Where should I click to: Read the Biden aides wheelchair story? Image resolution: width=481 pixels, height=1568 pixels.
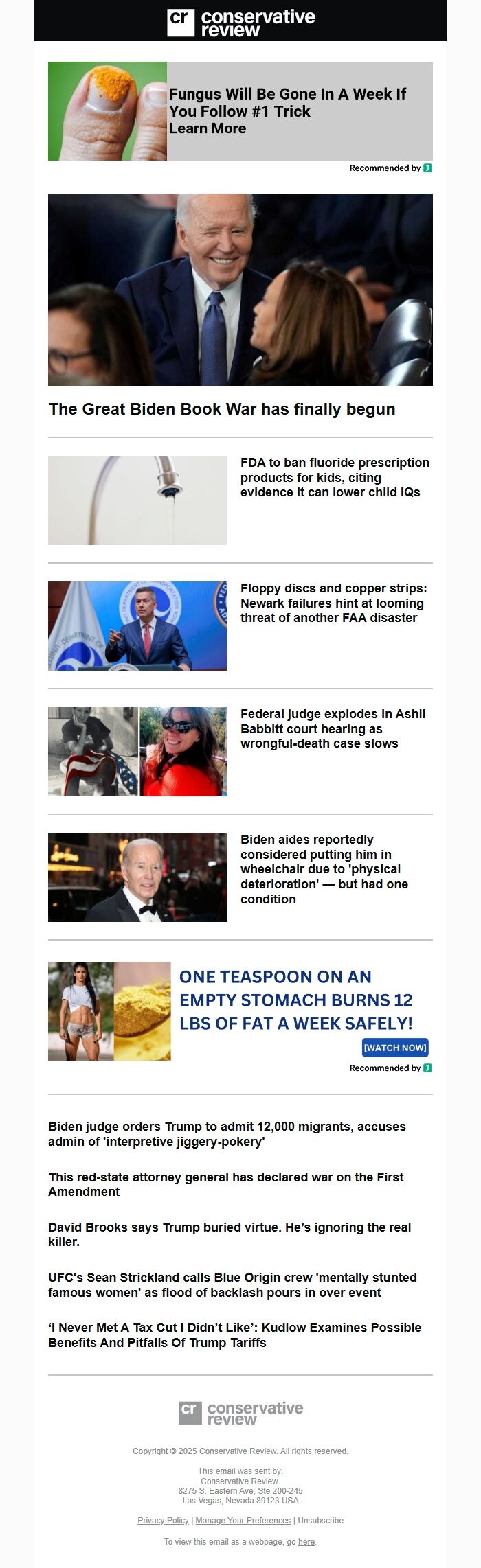(x=324, y=868)
